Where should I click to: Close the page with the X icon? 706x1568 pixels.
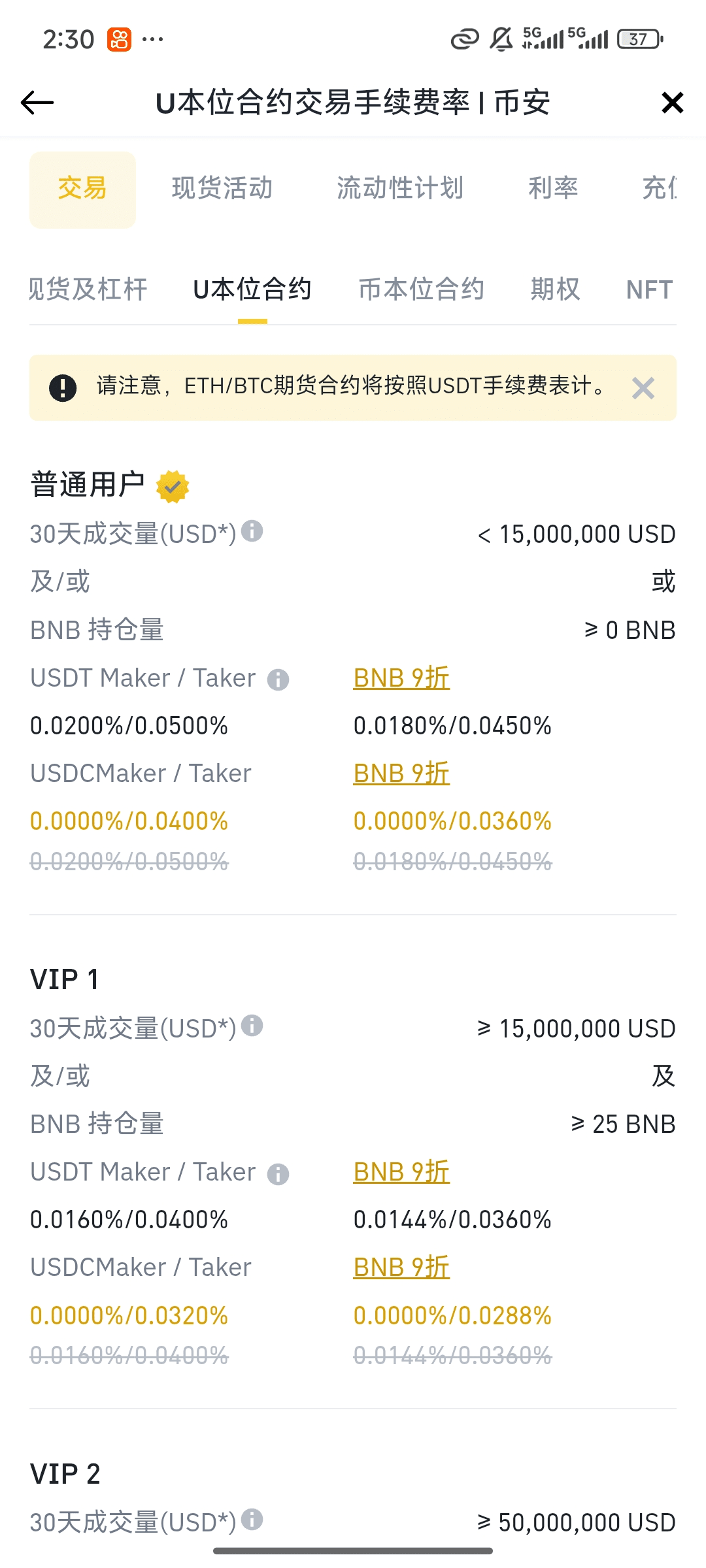(x=672, y=103)
